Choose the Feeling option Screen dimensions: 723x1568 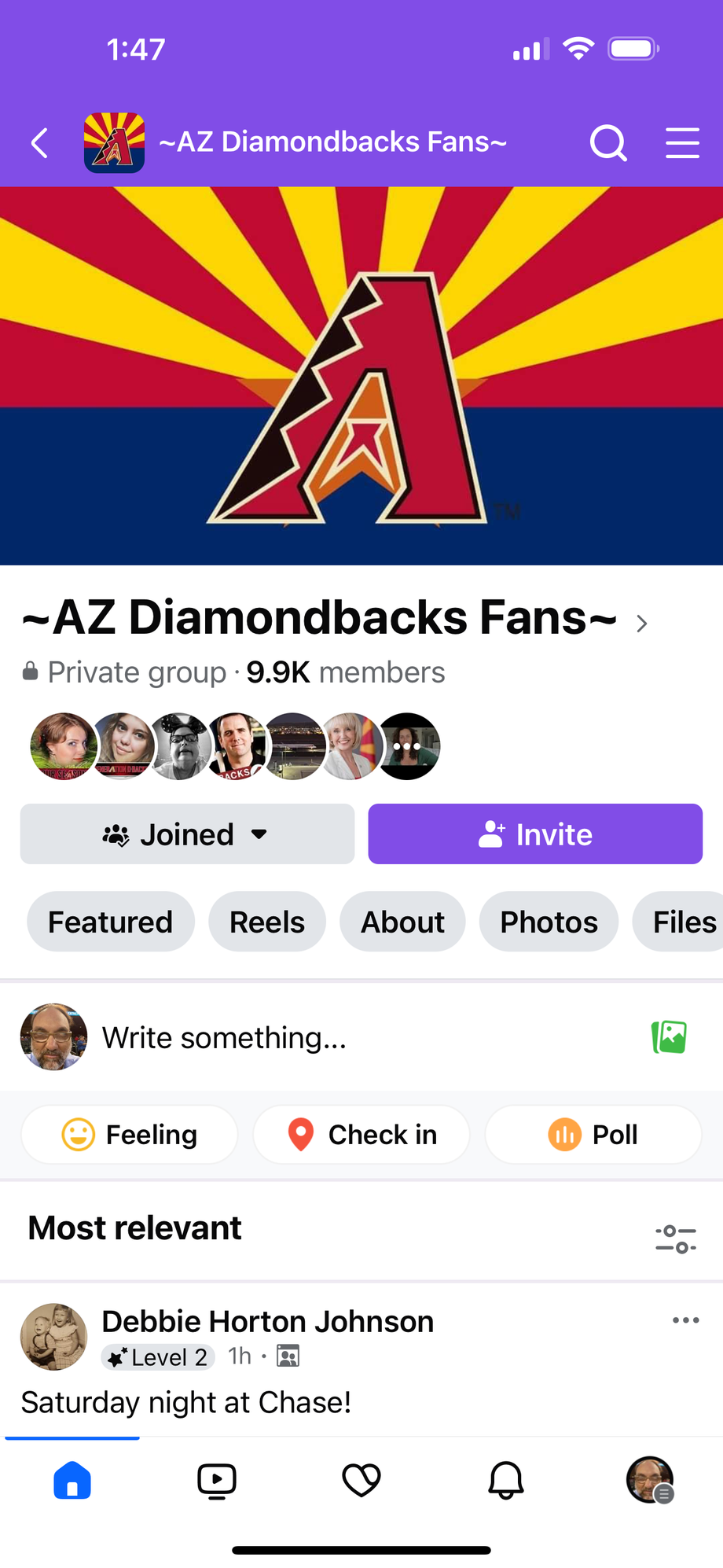tap(130, 1135)
